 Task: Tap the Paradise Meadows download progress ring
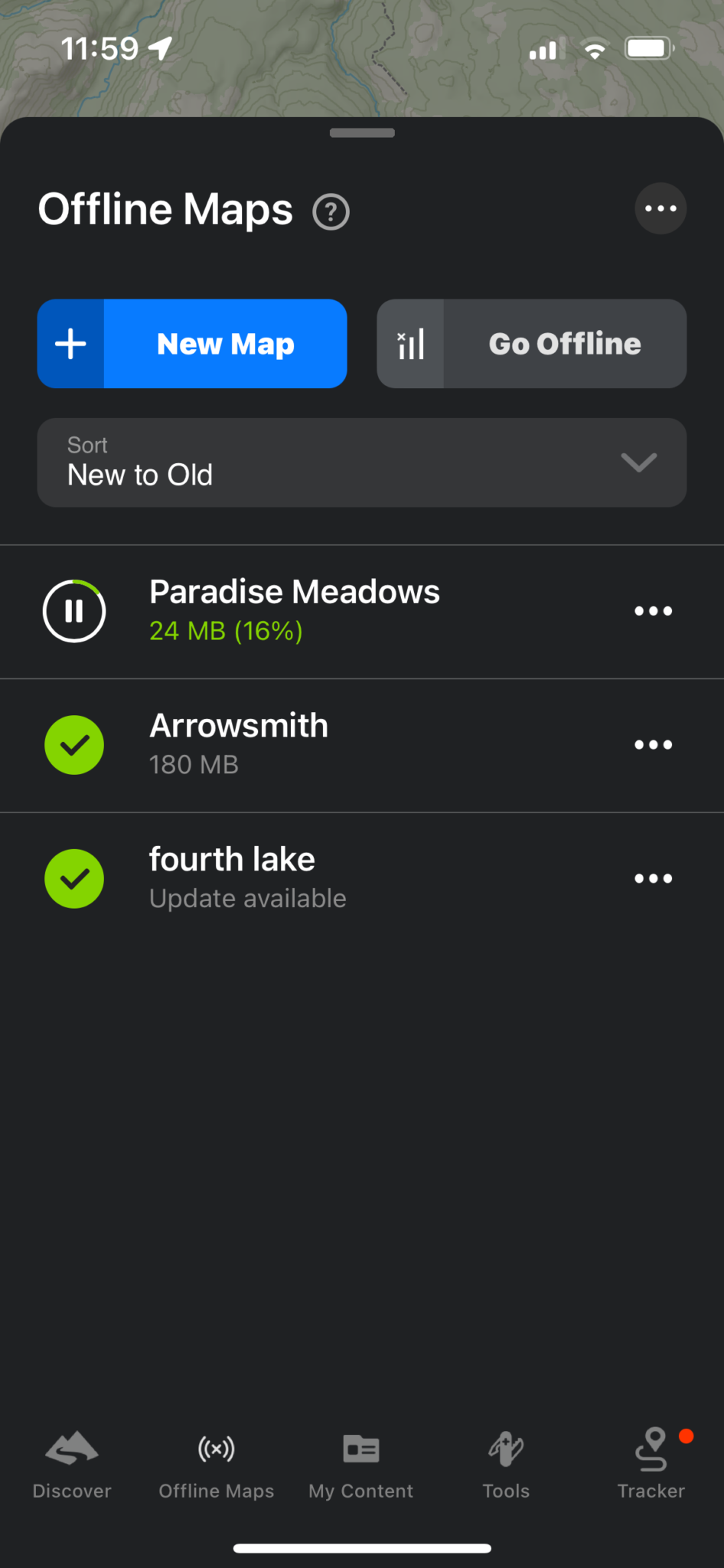coord(74,610)
